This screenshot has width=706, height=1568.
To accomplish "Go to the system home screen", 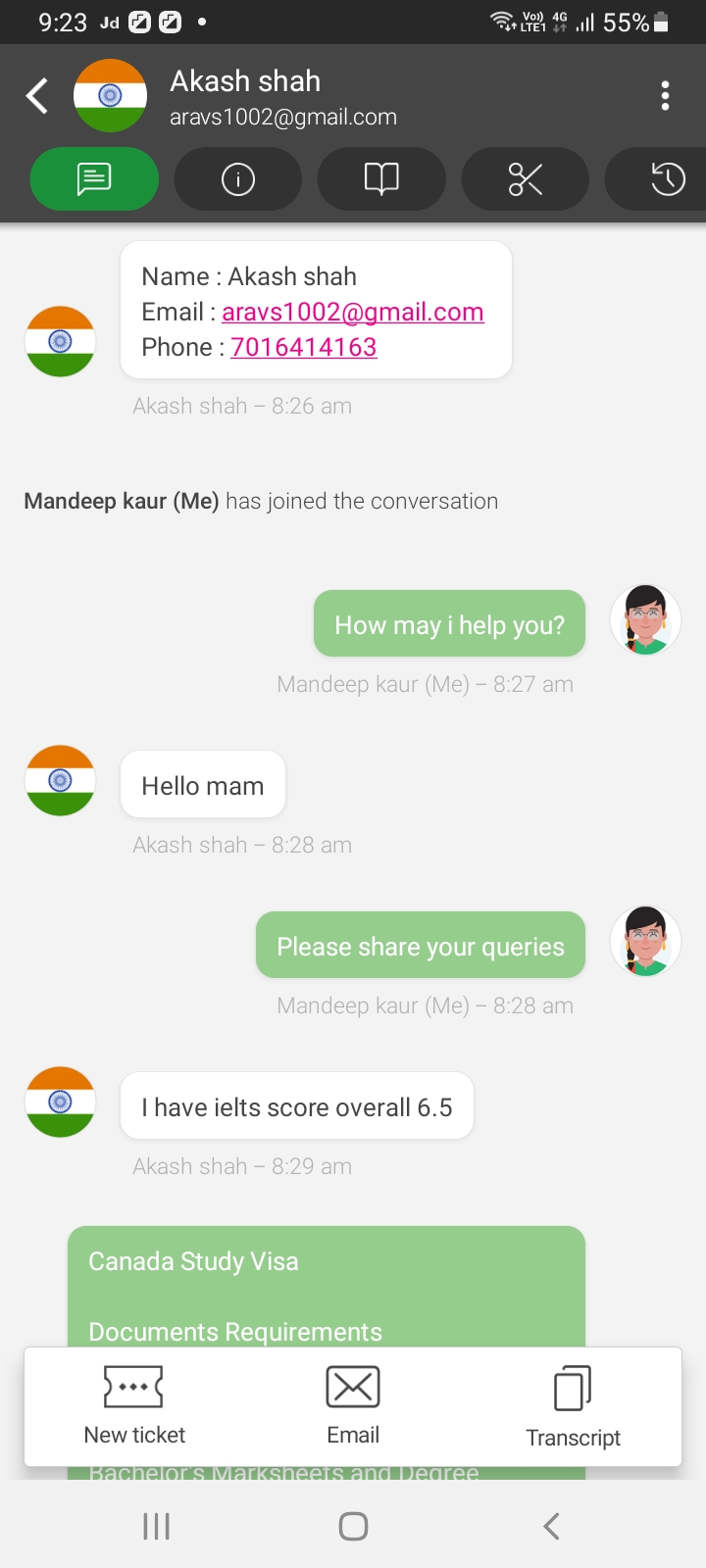I will tap(353, 1526).
